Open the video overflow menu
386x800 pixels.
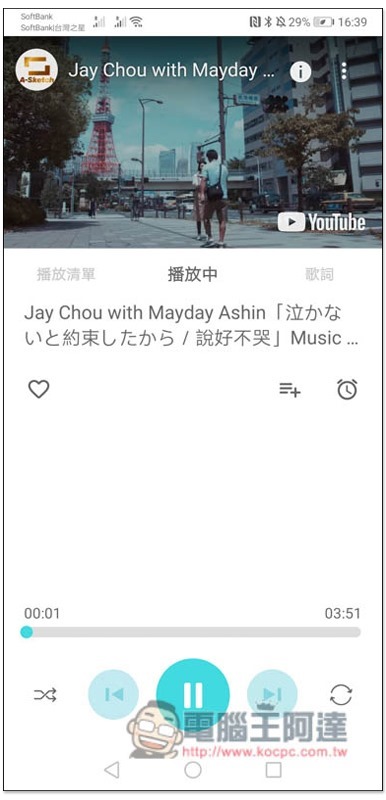344,71
